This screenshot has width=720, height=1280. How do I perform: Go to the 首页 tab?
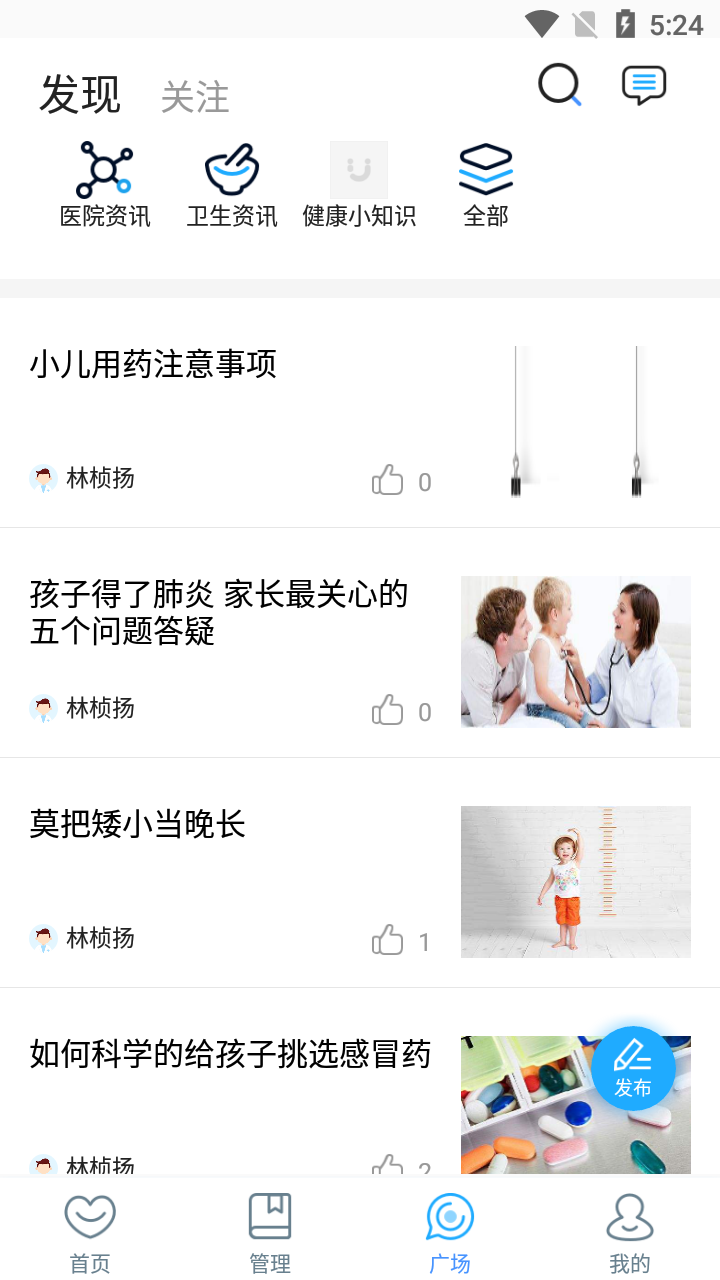click(90, 1233)
